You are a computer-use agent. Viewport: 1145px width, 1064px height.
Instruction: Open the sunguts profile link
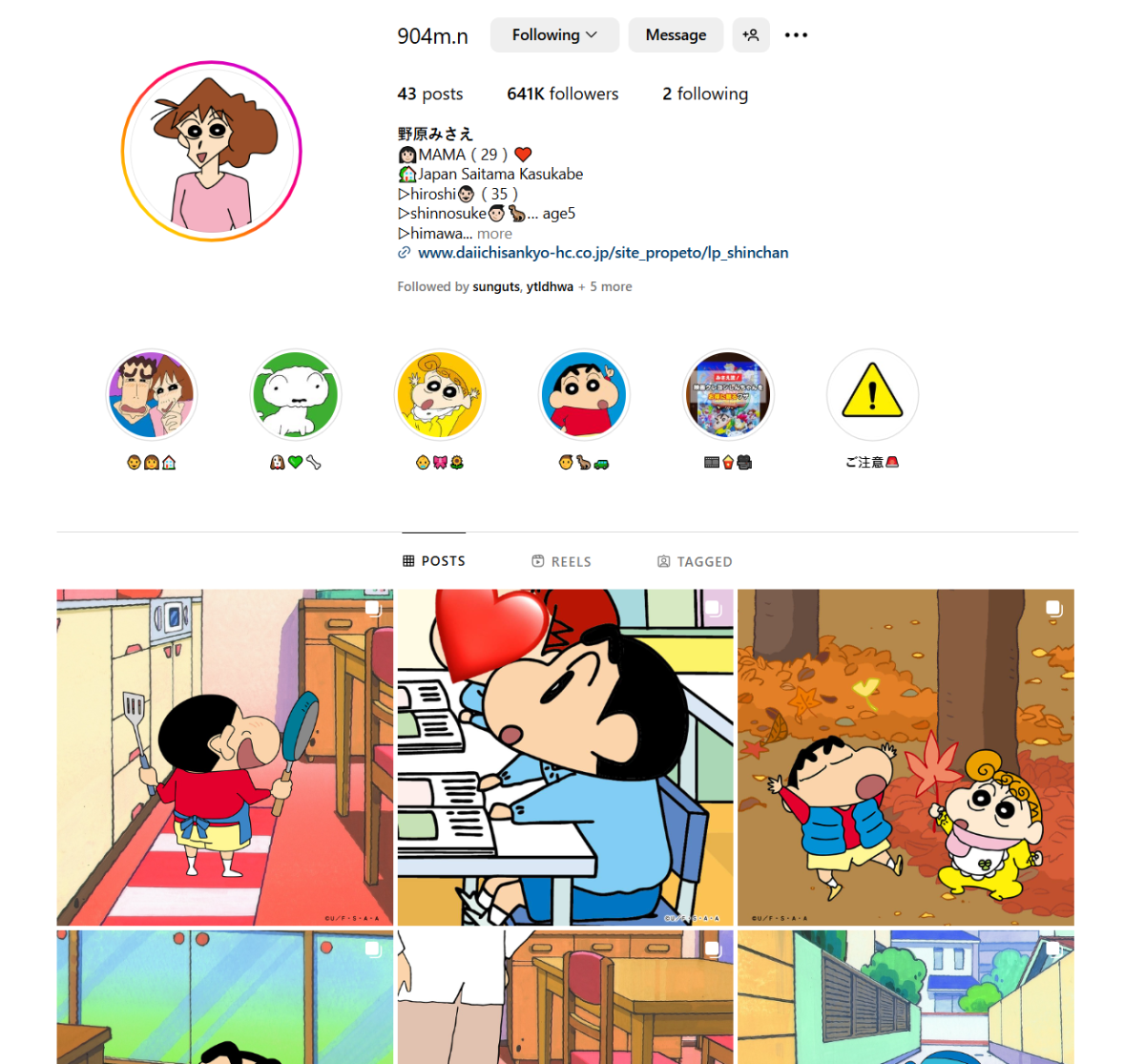(496, 286)
